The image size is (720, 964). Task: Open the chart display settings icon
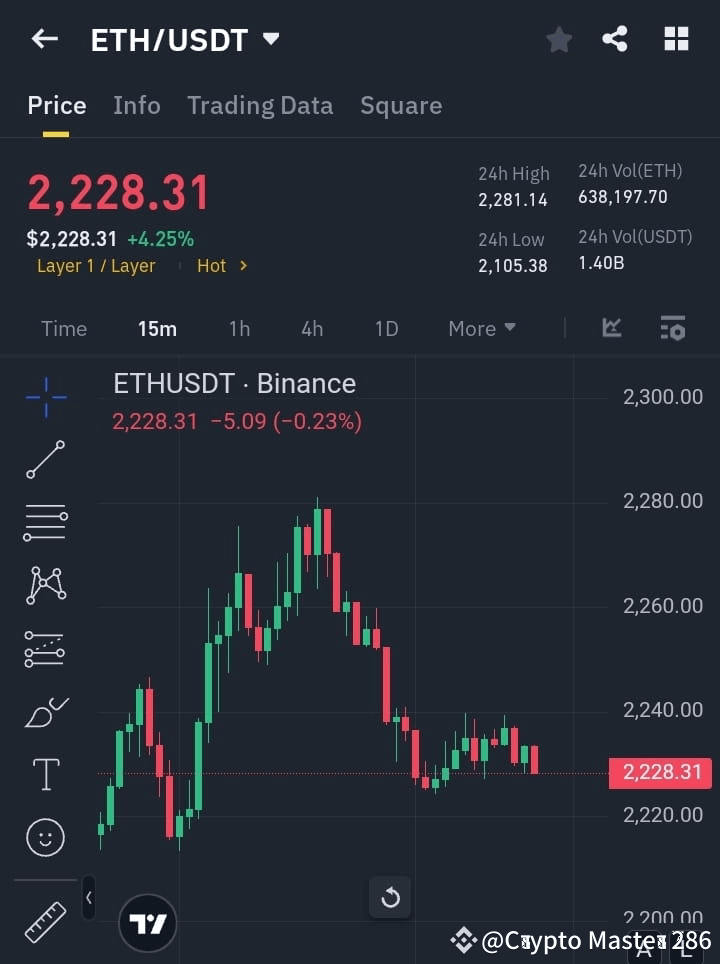672,328
